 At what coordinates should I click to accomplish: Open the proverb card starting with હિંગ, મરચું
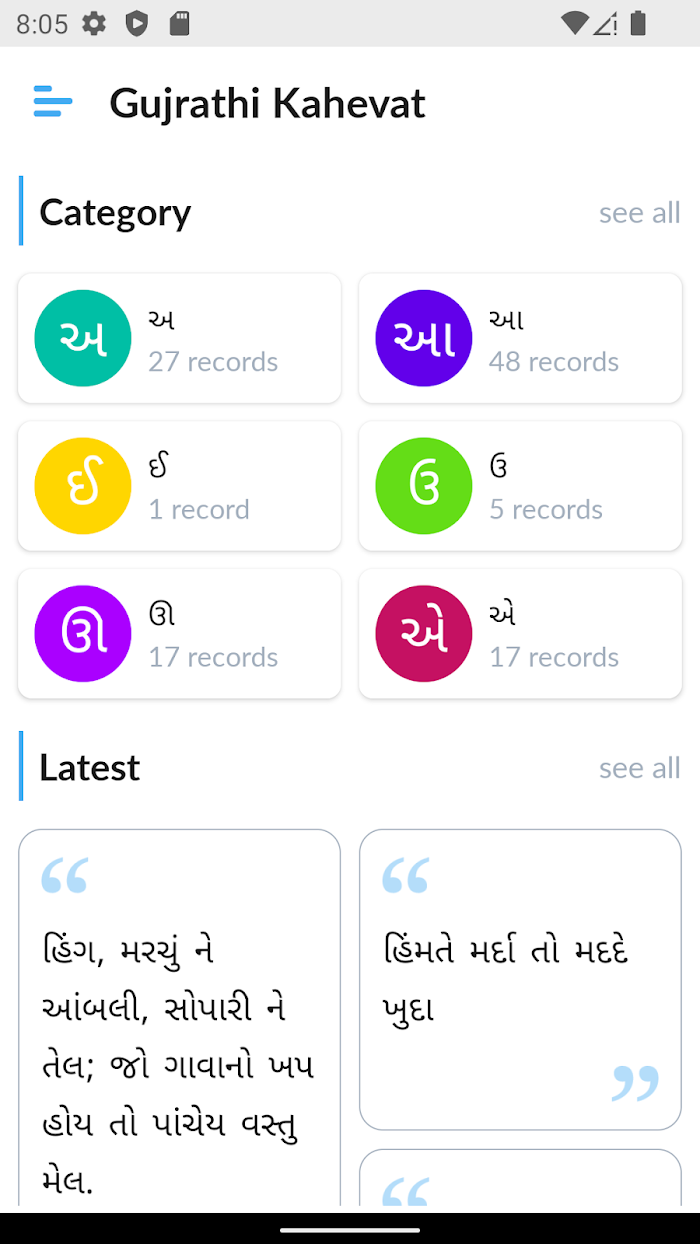tap(180, 1020)
